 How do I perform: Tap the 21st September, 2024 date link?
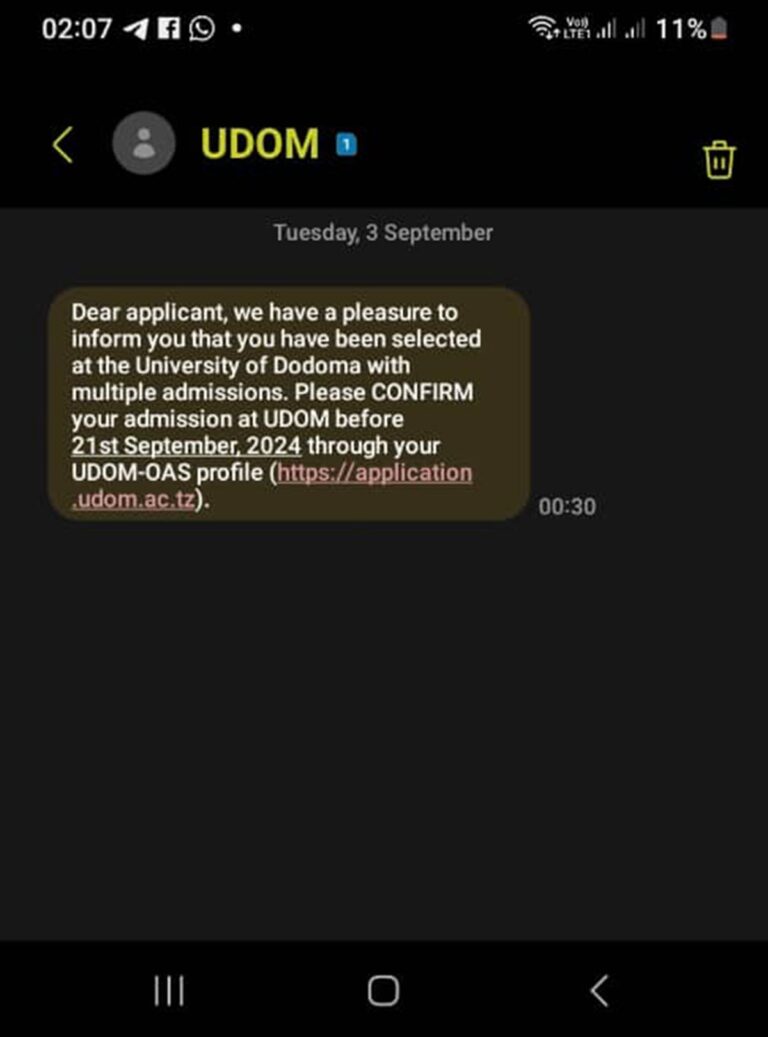coord(185,446)
